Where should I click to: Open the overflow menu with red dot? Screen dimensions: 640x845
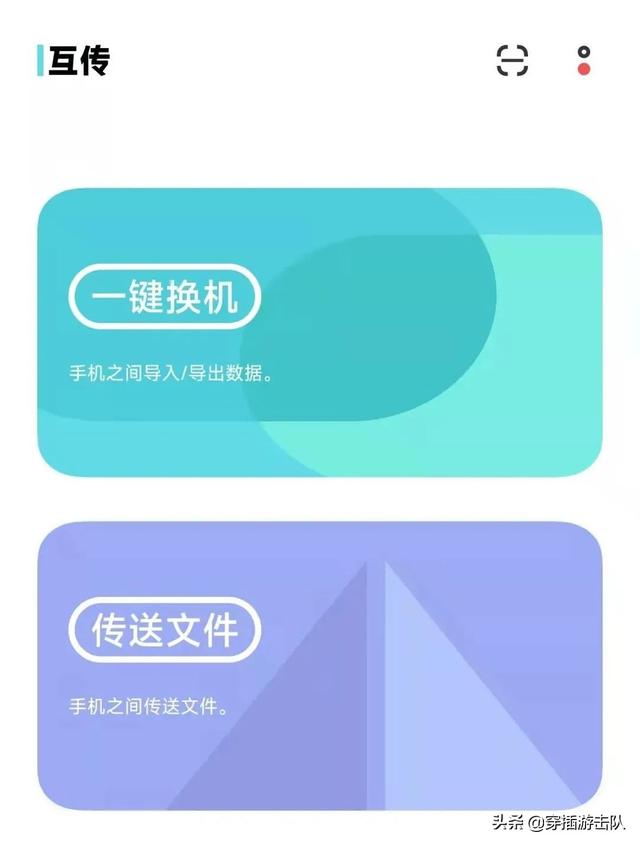coord(584,60)
